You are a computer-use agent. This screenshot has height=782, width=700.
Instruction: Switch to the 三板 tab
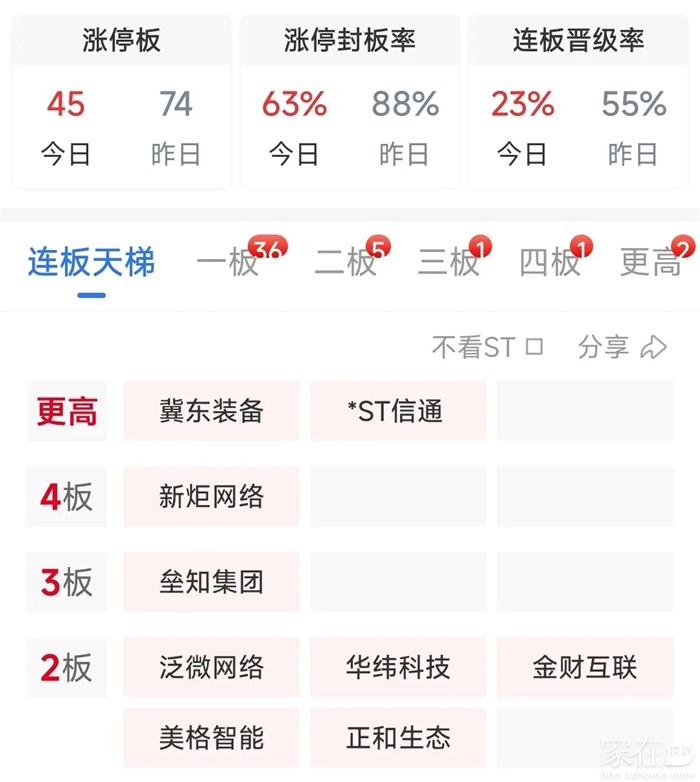point(448,263)
